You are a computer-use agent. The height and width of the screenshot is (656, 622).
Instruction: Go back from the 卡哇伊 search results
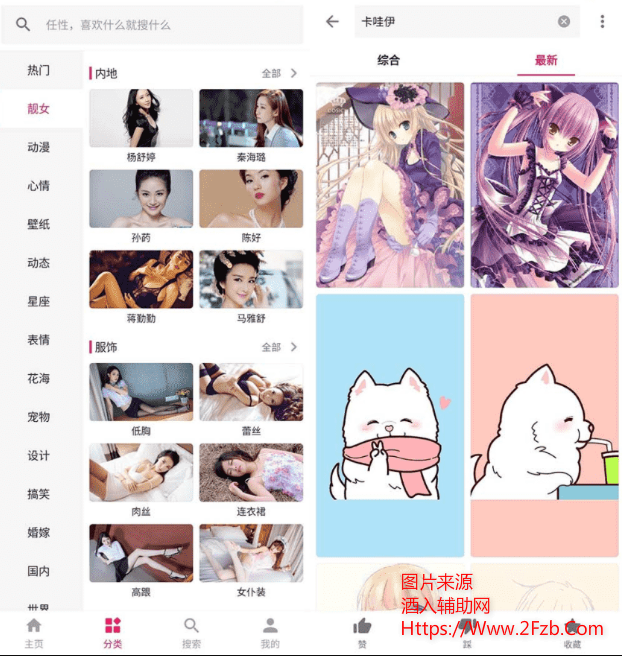[333, 22]
